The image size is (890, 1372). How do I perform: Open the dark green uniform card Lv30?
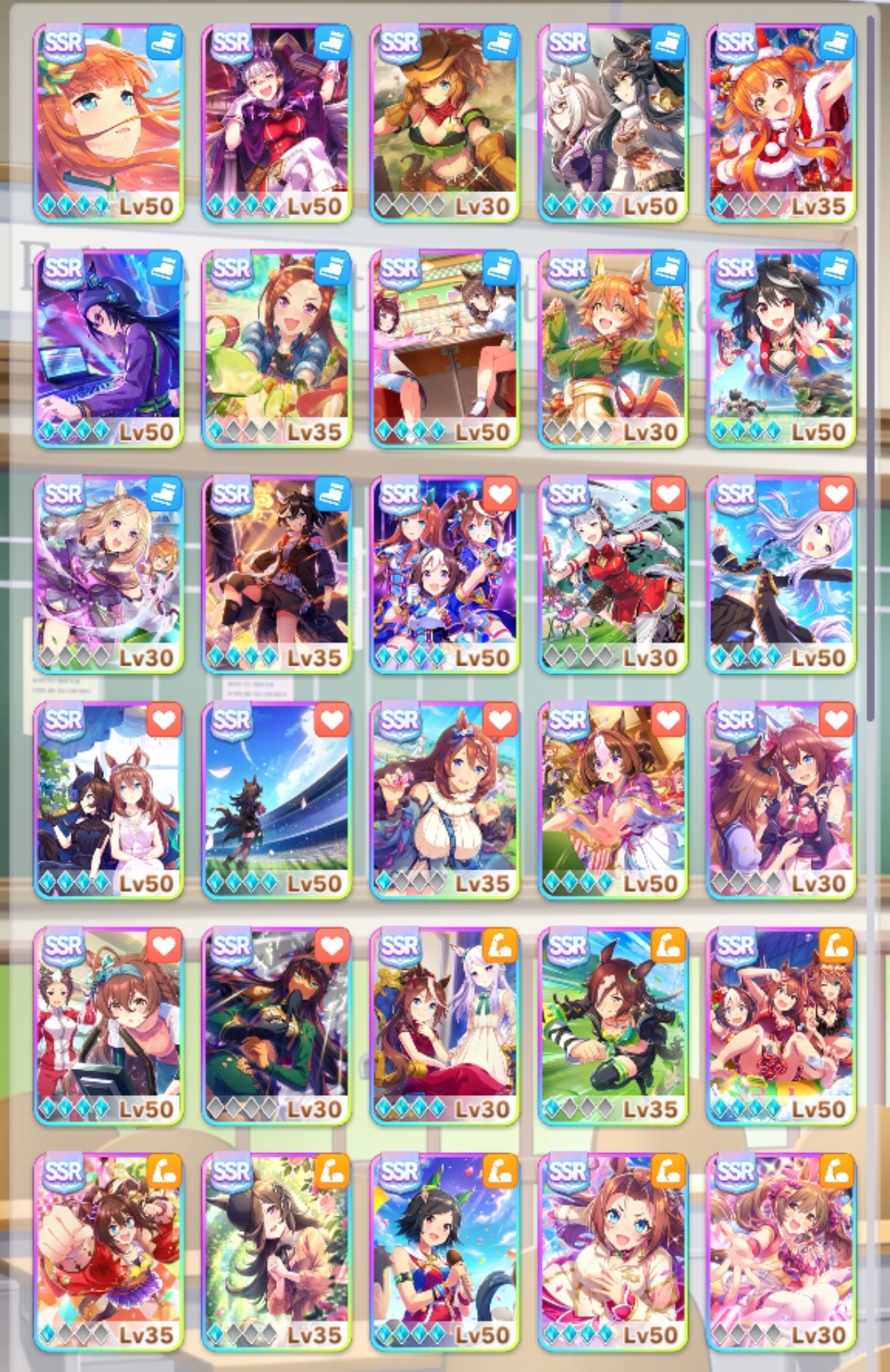click(277, 1027)
